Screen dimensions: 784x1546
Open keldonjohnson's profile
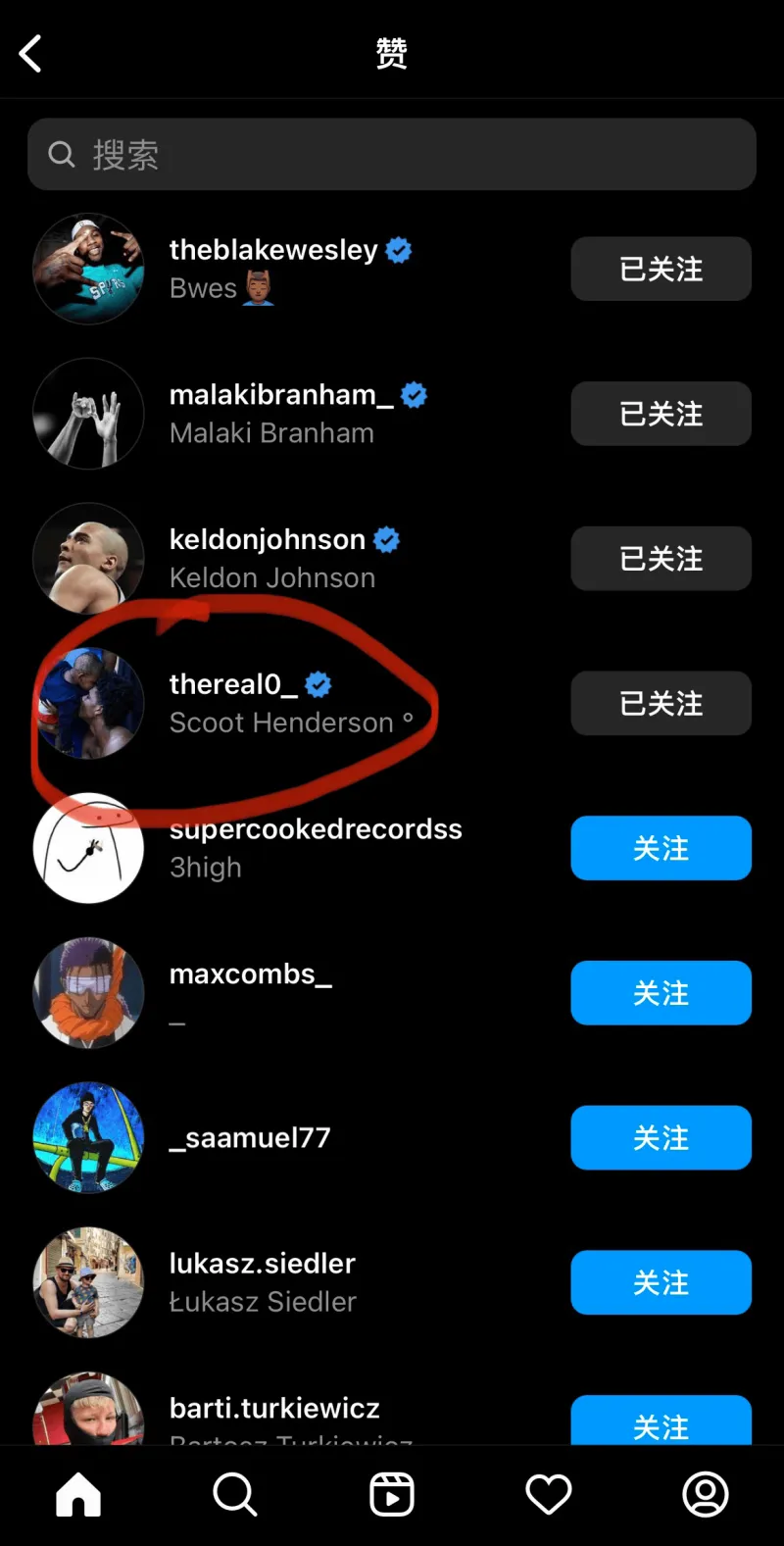267,539
